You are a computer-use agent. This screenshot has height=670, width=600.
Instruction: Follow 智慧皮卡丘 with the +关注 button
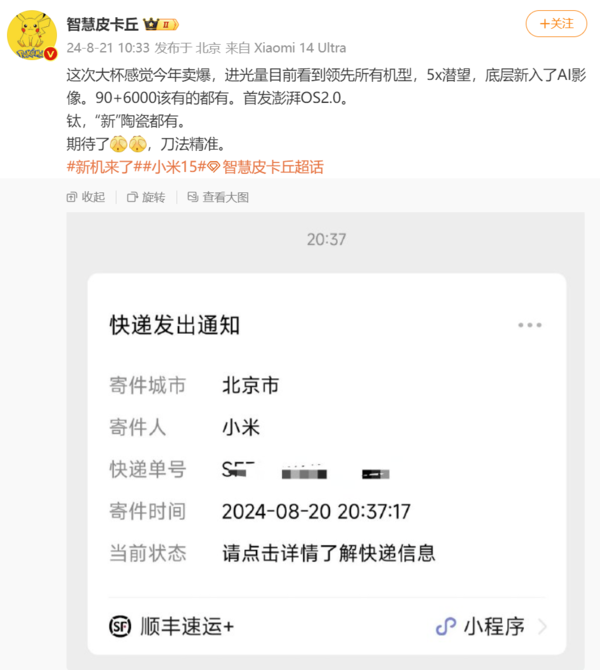pyautogui.click(x=558, y=23)
